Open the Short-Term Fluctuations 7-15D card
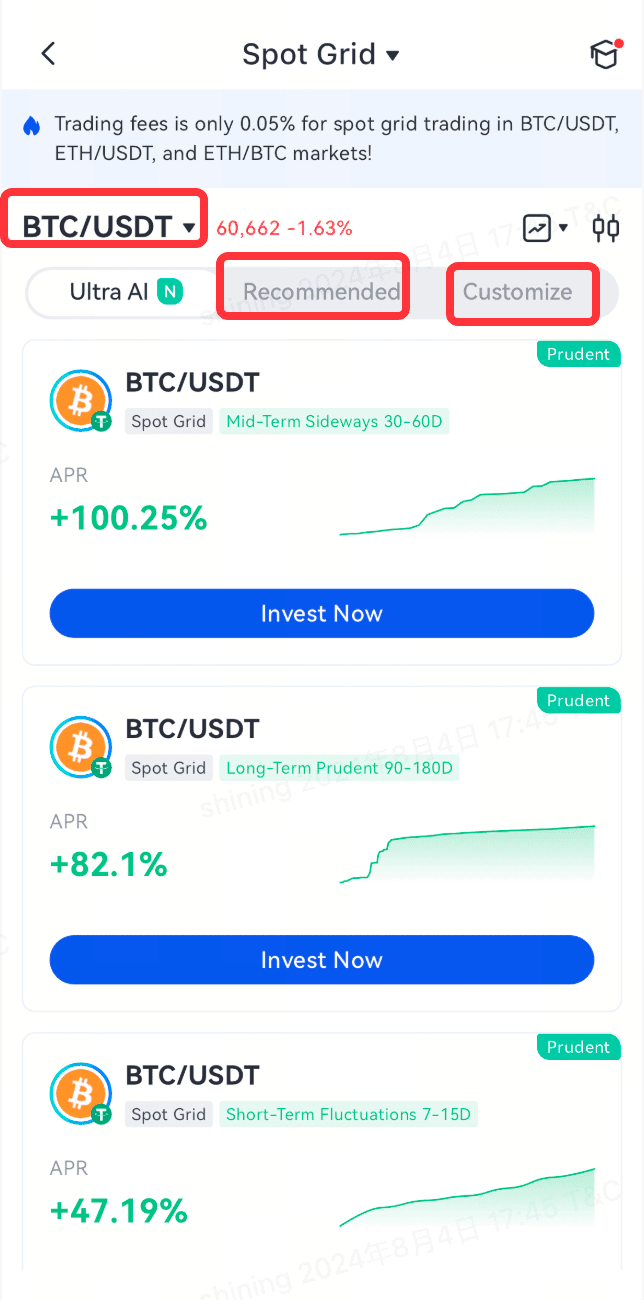This screenshot has width=644, height=1300. pyautogui.click(x=321, y=1150)
